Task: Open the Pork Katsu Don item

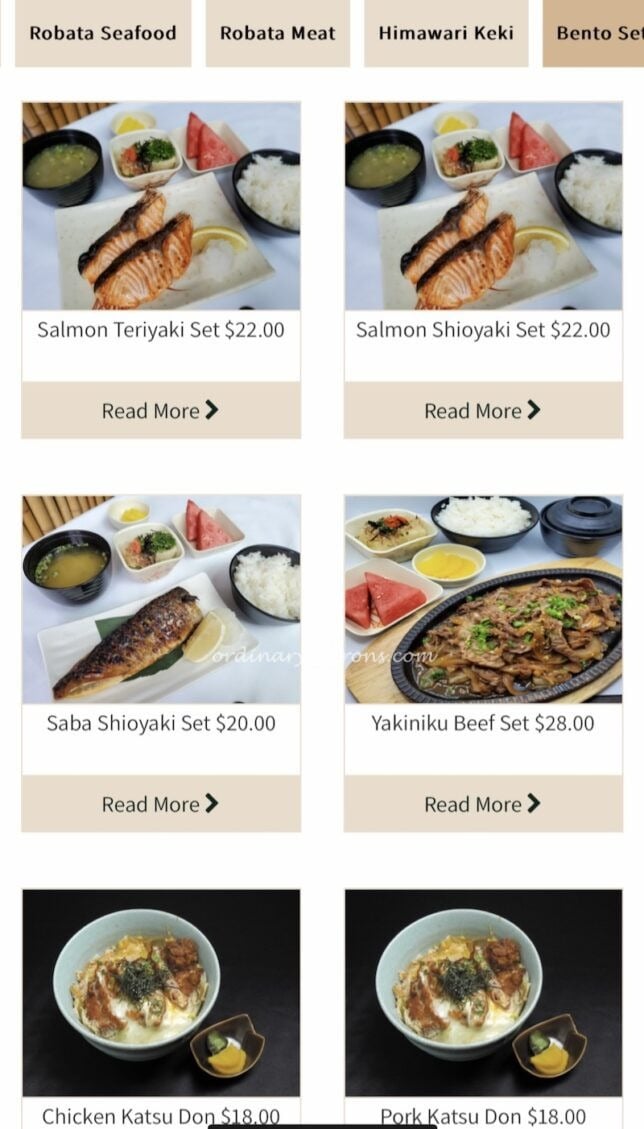Action: [483, 992]
